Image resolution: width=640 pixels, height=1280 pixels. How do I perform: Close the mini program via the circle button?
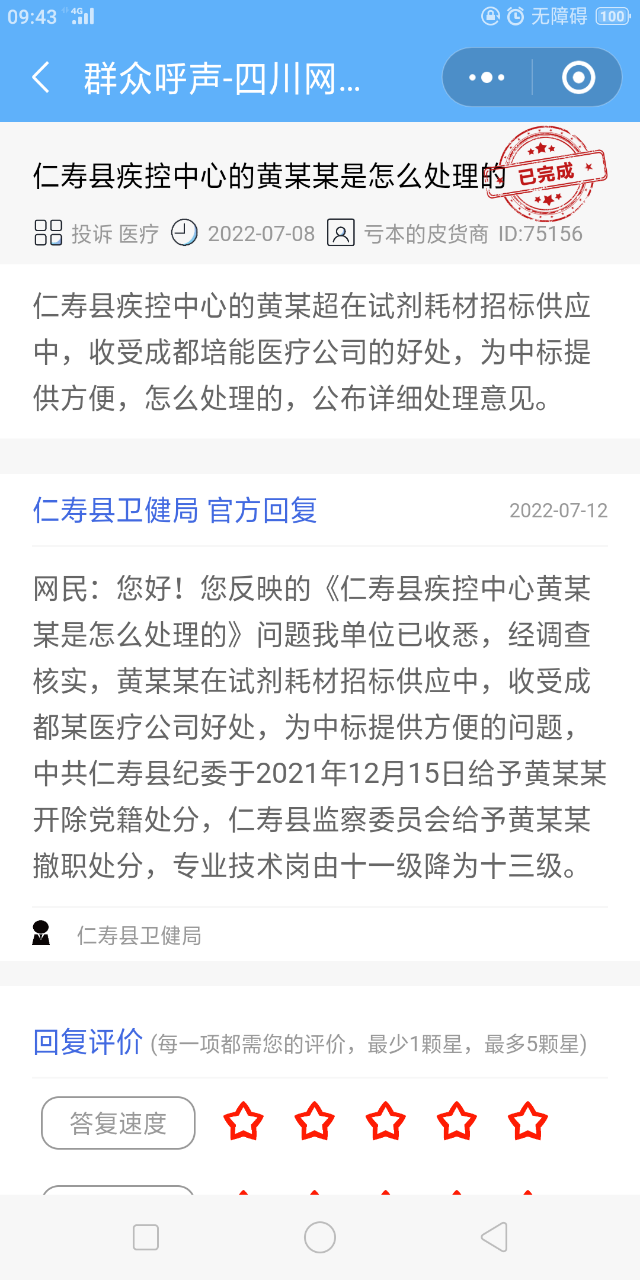click(578, 78)
